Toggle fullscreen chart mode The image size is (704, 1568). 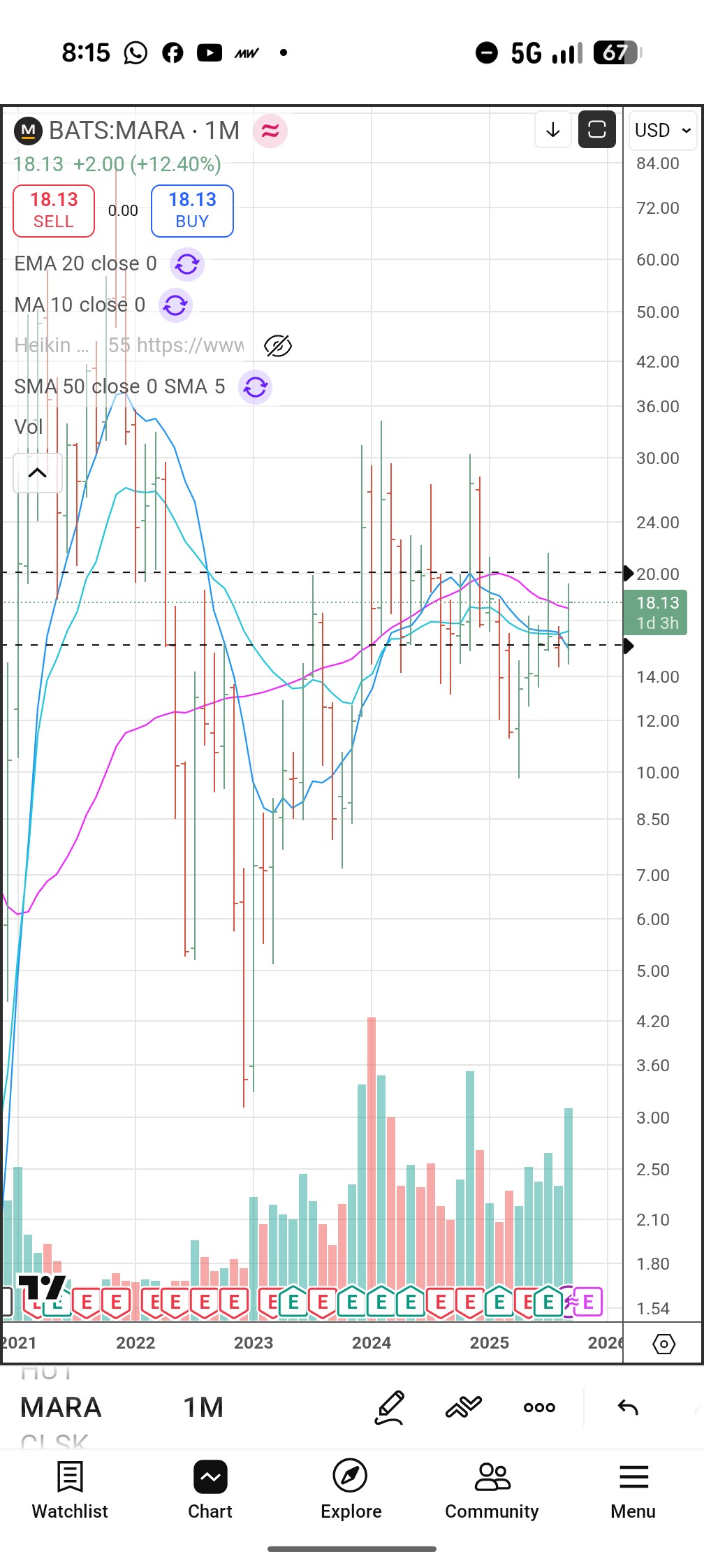pos(596,130)
